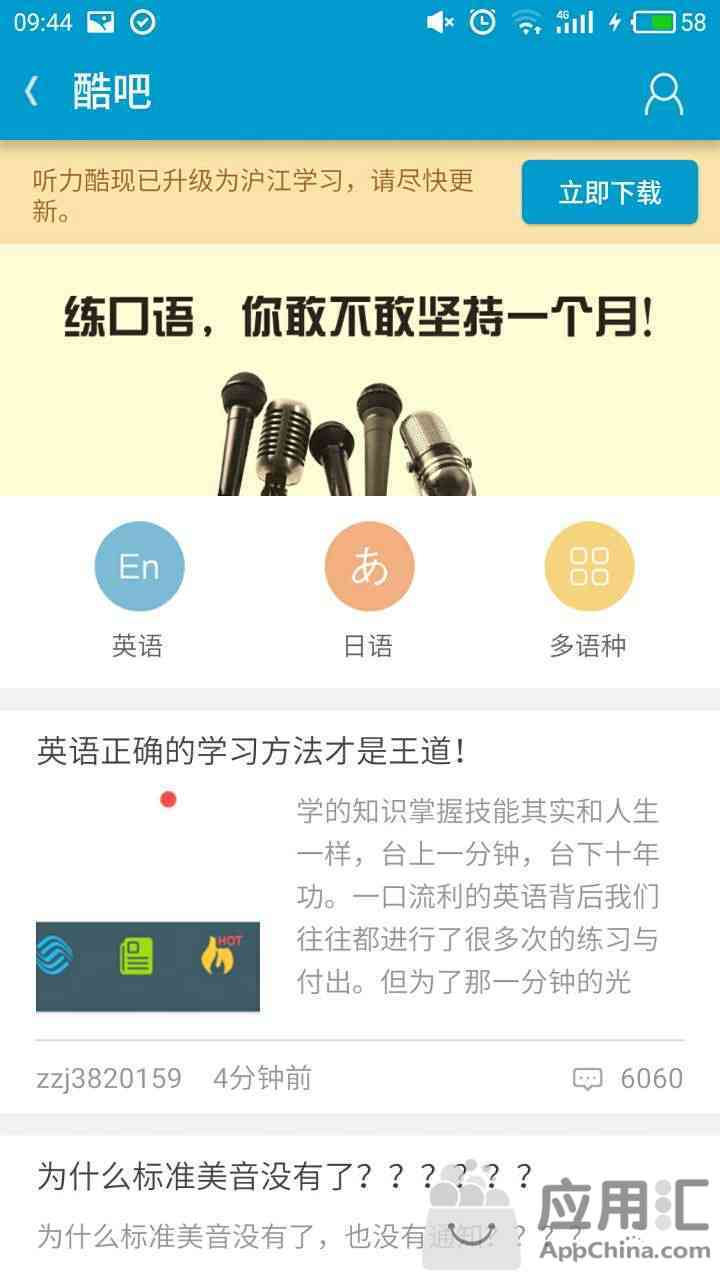The height and width of the screenshot is (1280, 720).
Task: Open the 练口语 speaking practice banner
Action: (360, 370)
